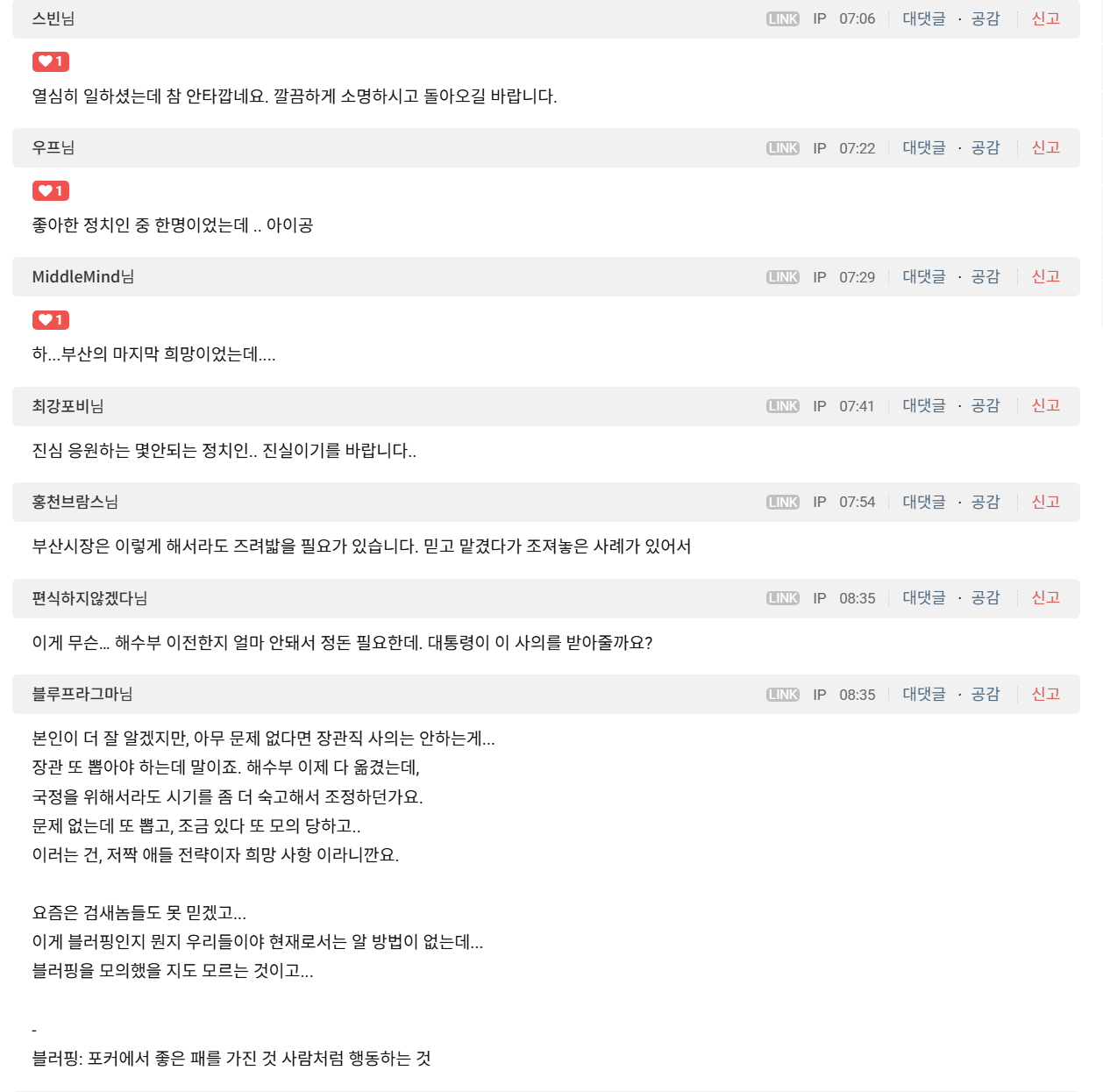The image size is (1103, 1092).
Task: Report MiddleMind님's comment with 신고
Action: (x=1045, y=276)
